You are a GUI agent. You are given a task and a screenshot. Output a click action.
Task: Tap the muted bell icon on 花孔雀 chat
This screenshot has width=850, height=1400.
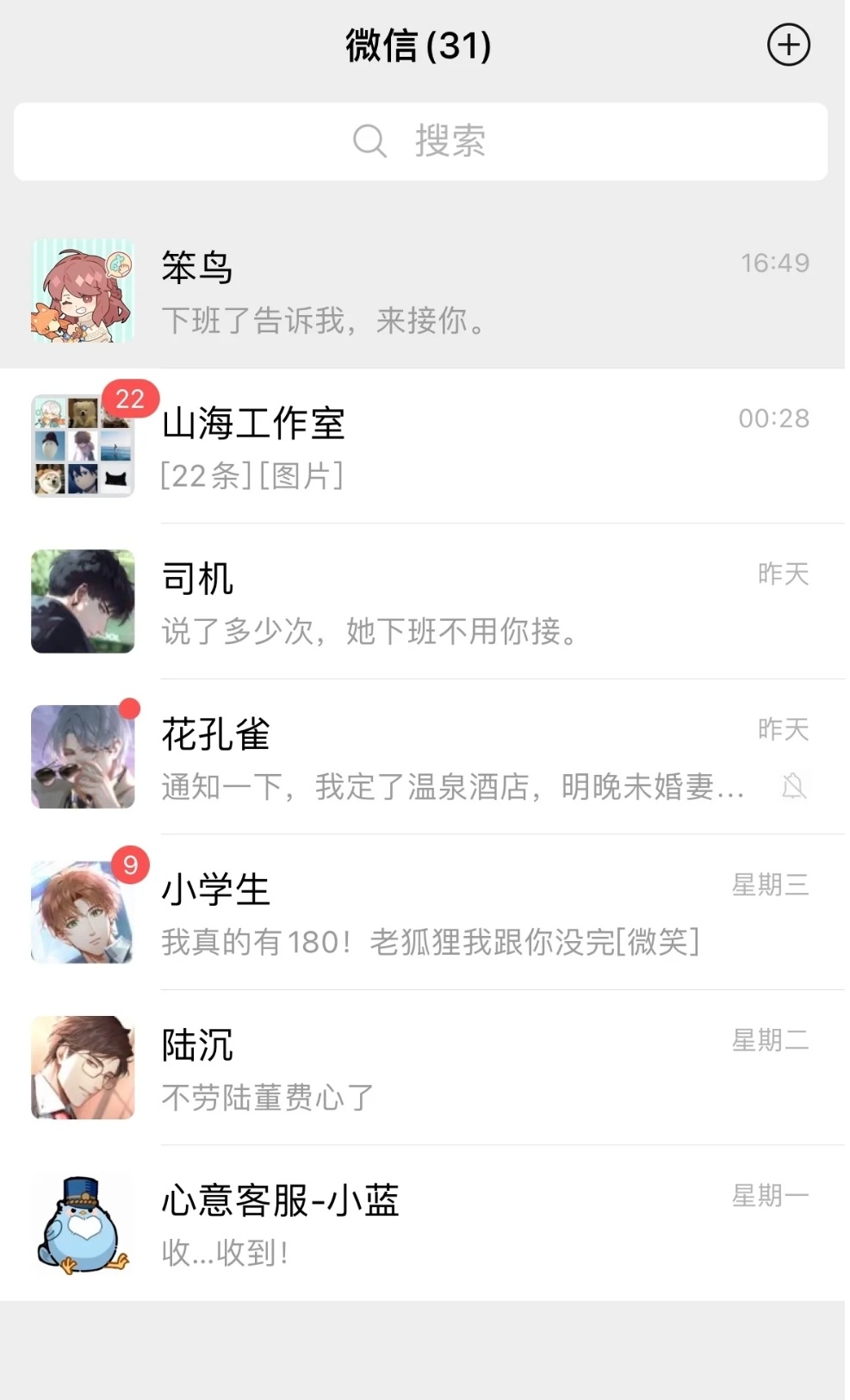[793, 785]
